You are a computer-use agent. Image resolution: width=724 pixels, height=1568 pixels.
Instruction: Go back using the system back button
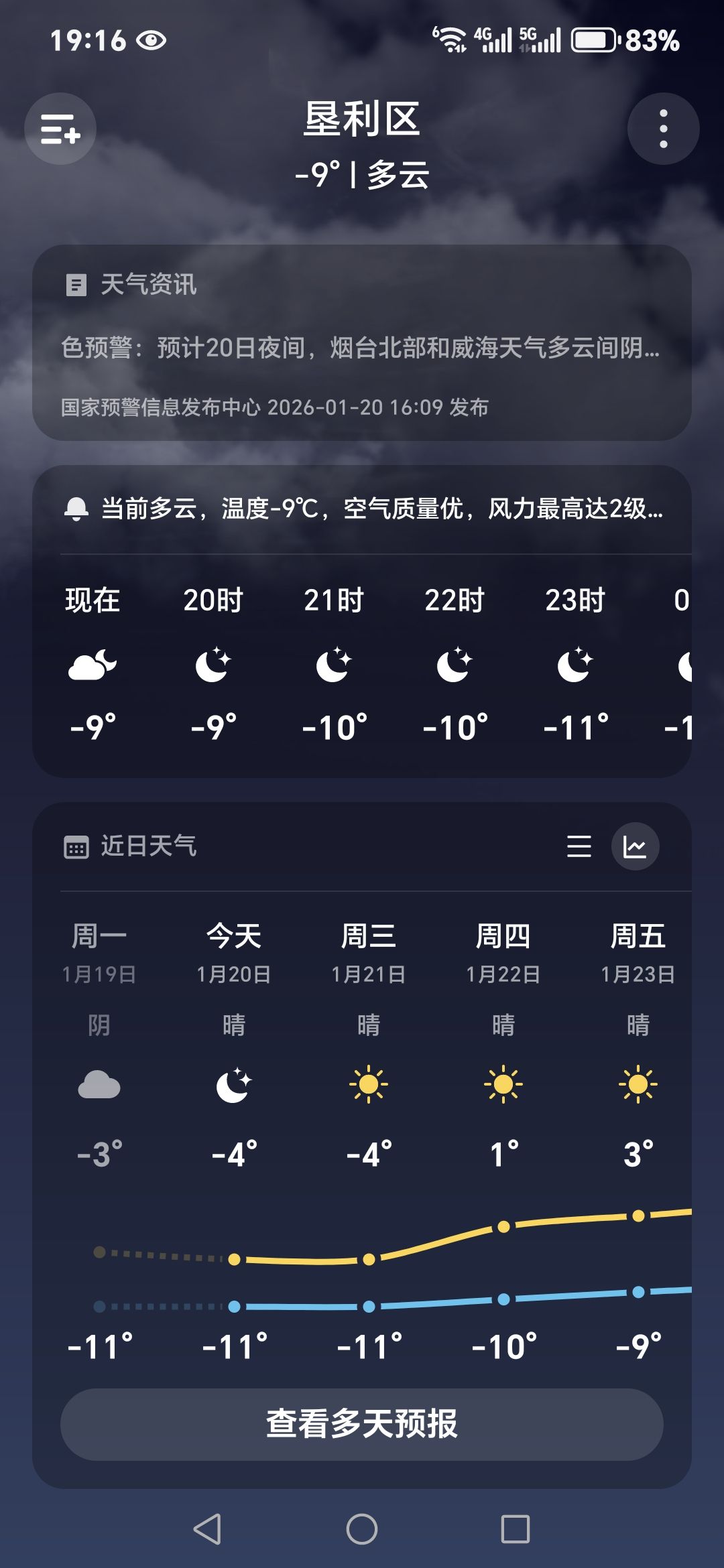(207, 1529)
